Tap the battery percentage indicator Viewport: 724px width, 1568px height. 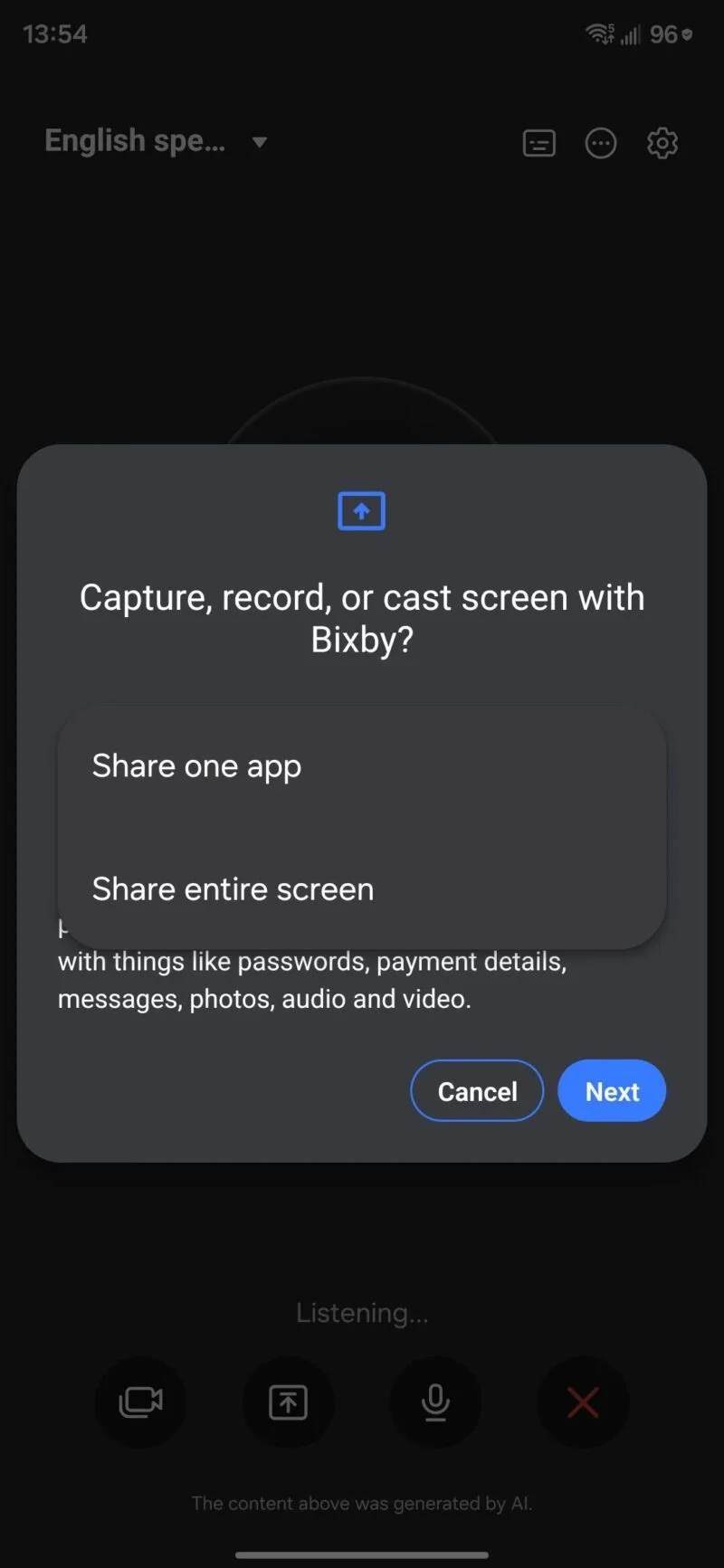point(667,33)
